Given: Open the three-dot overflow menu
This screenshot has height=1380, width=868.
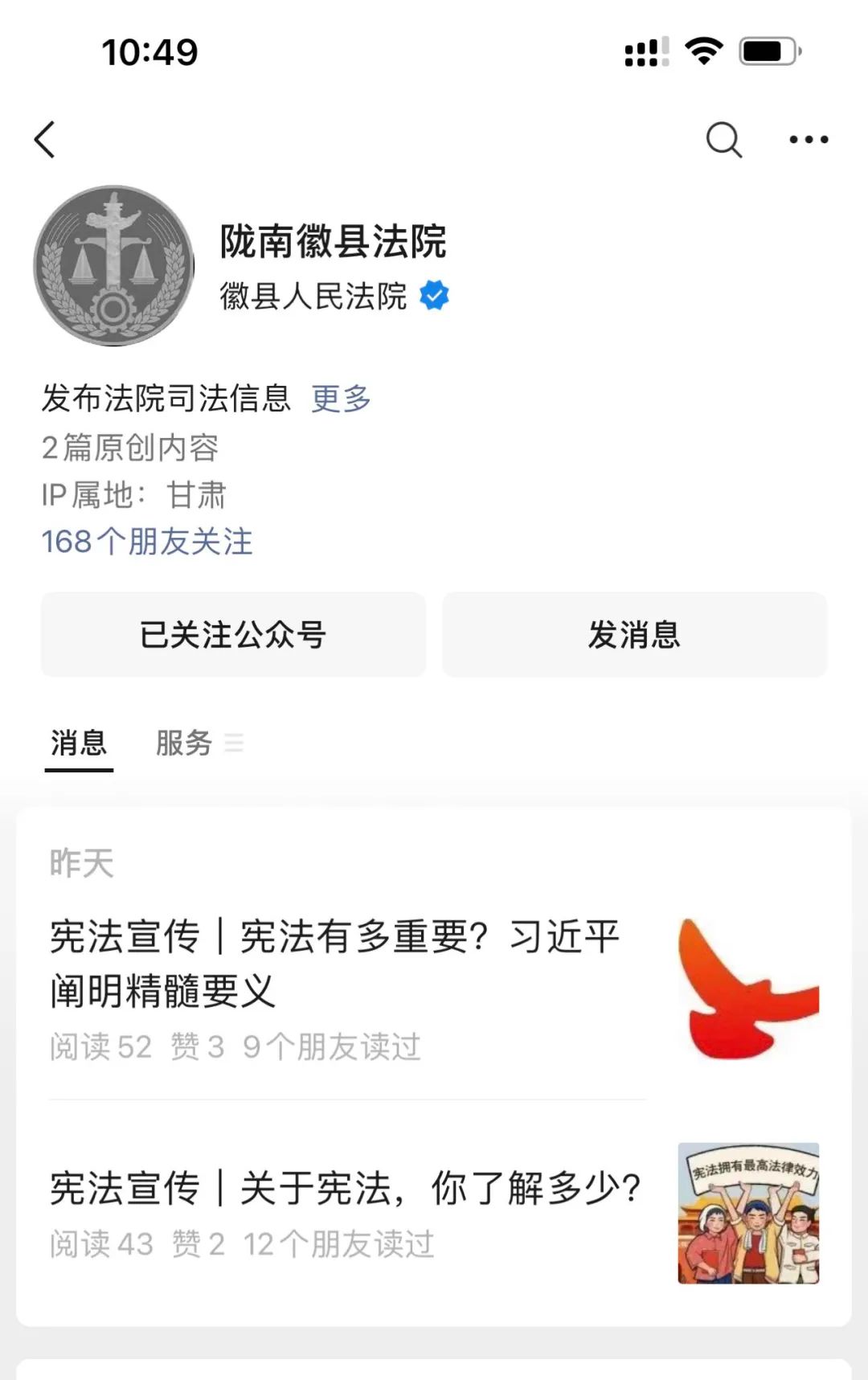Looking at the screenshot, I should click(x=809, y=140).
